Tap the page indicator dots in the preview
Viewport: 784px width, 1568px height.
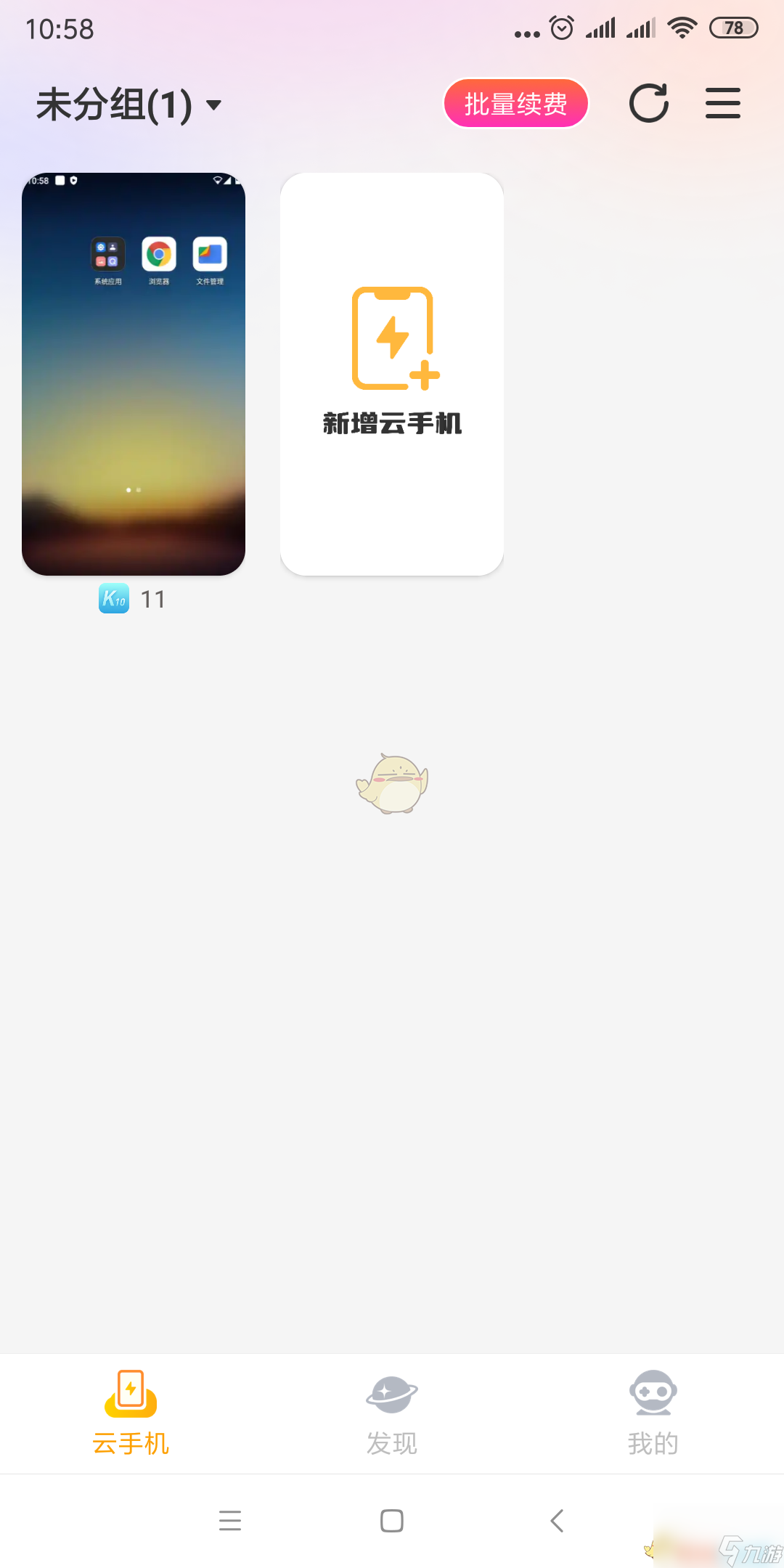[133, 490]
